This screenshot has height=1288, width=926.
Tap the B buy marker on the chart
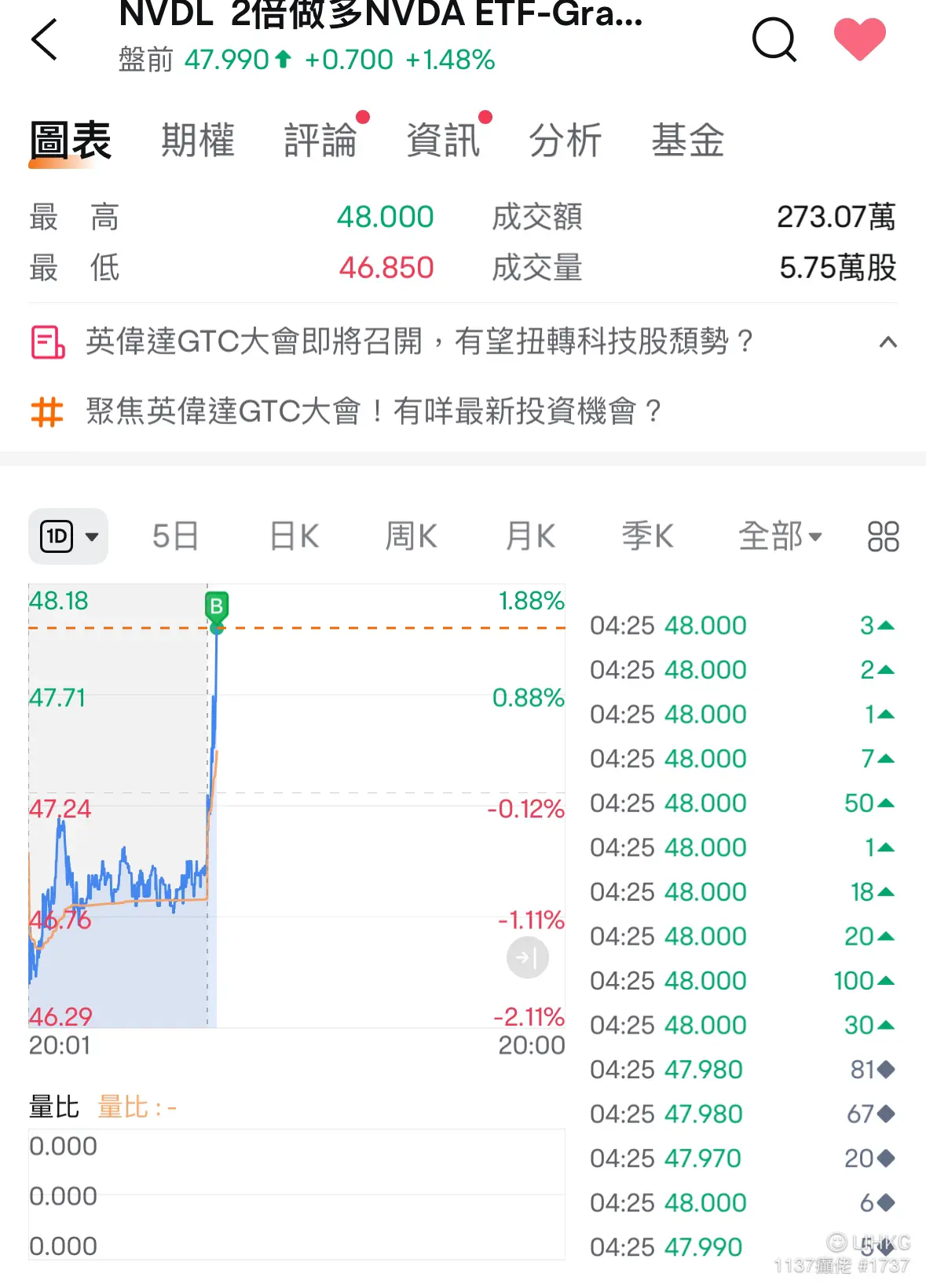[215, 606]
